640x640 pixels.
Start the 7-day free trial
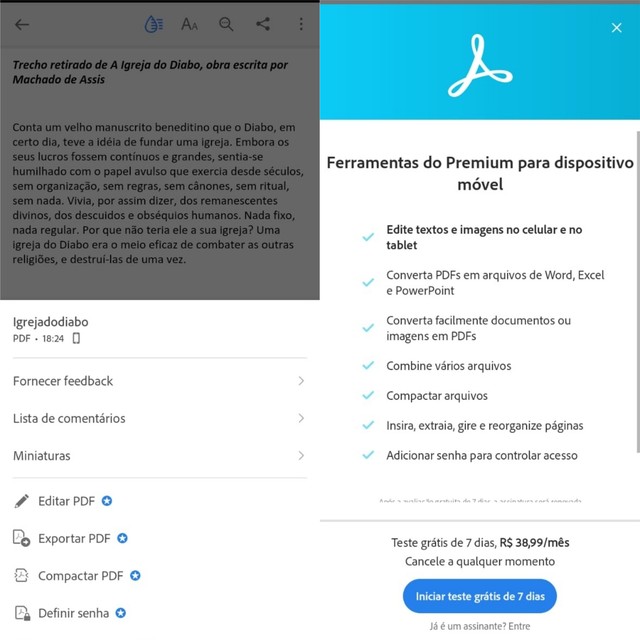(x=479, y=597)
